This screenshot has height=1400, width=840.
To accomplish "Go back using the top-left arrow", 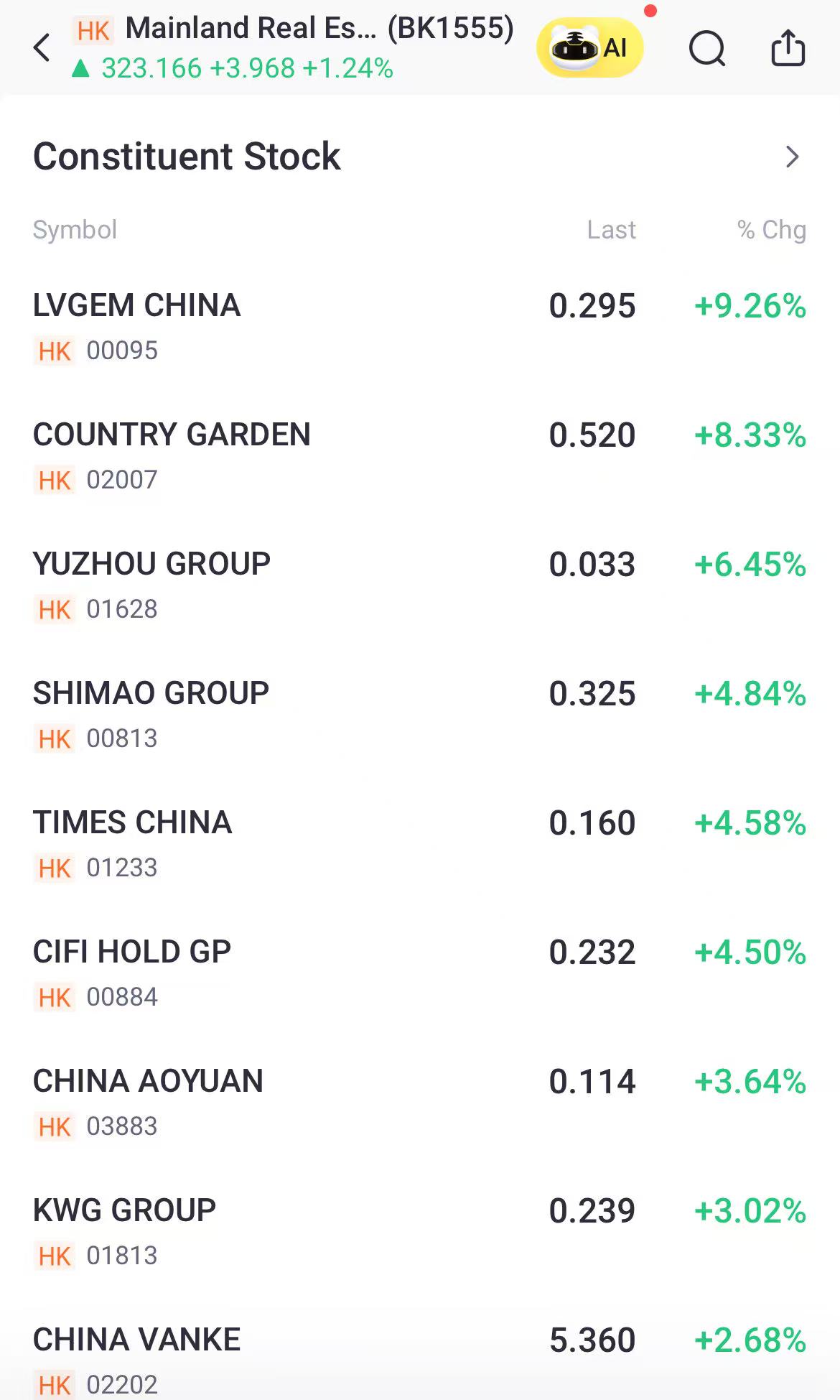I will 42,48.
